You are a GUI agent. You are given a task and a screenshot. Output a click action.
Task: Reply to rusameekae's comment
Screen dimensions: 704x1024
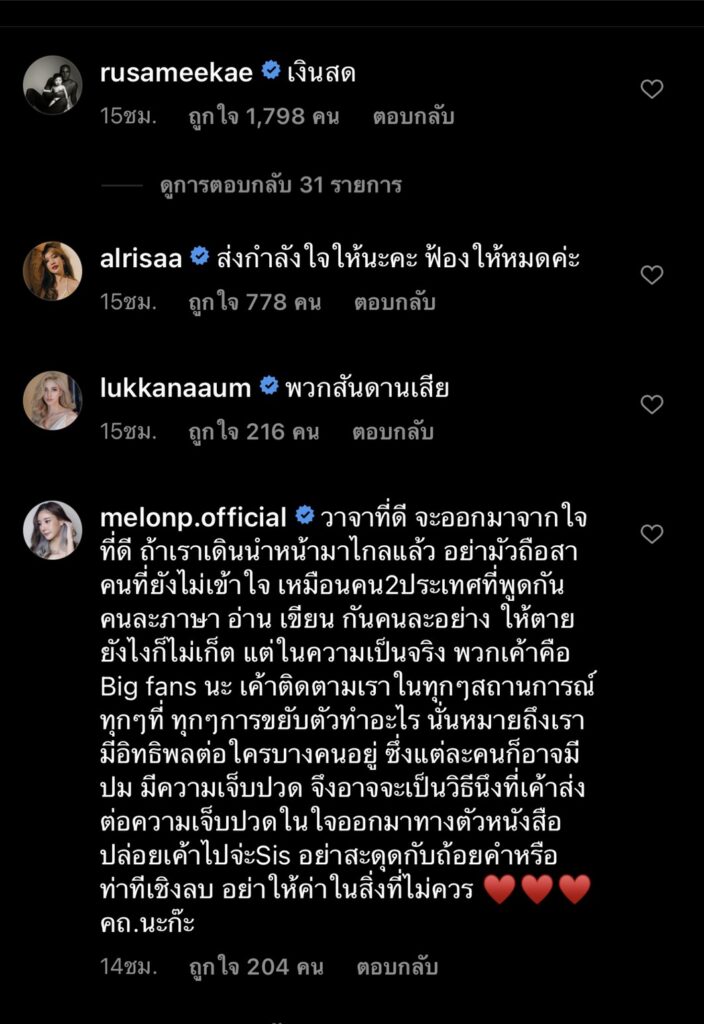click(414, 117)
